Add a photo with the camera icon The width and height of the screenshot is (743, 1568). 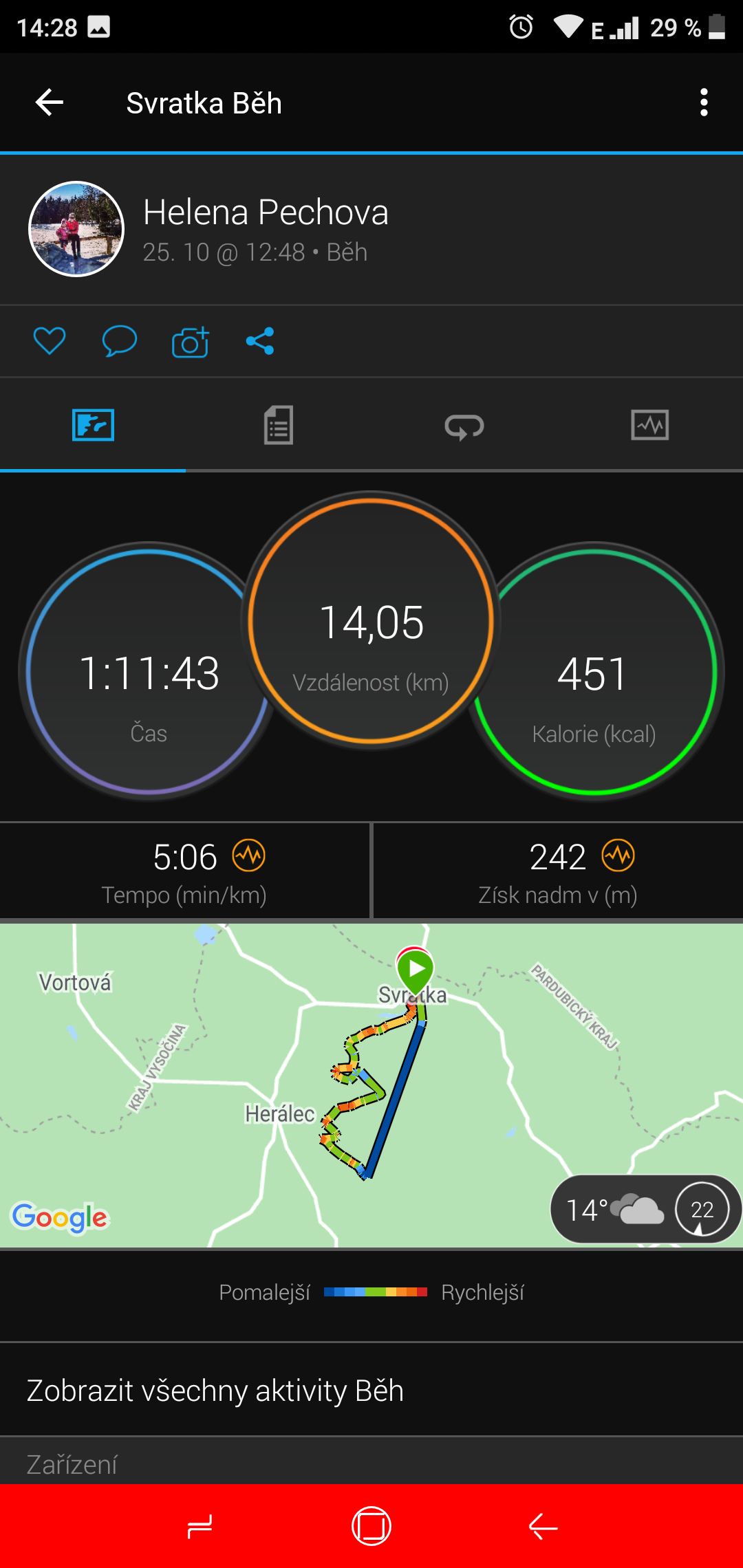[191, 342]
